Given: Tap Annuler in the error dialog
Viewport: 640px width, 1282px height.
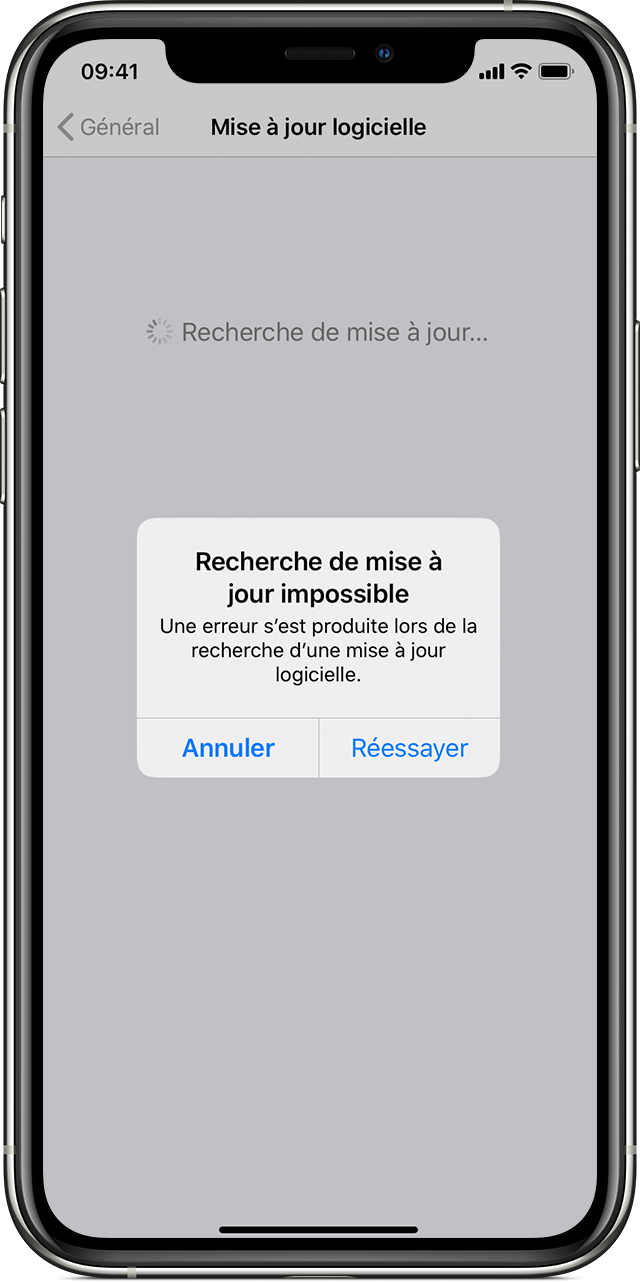Looking at the screenshot, I should [x=228, y=748].
